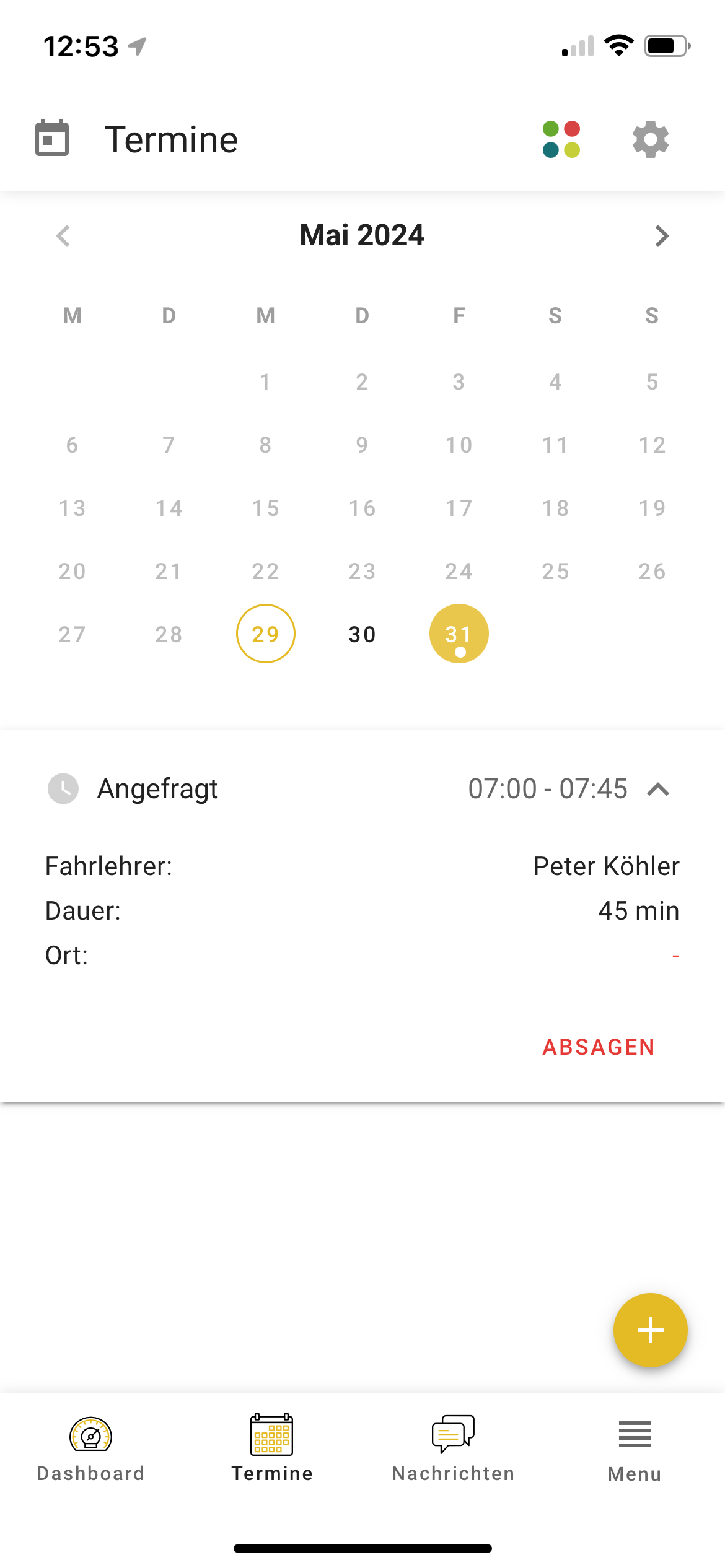Image resolution: width=725 pixels, height=1568 pixels.
Task: Collapse the Angefragt appointment details
Action: 658,790
